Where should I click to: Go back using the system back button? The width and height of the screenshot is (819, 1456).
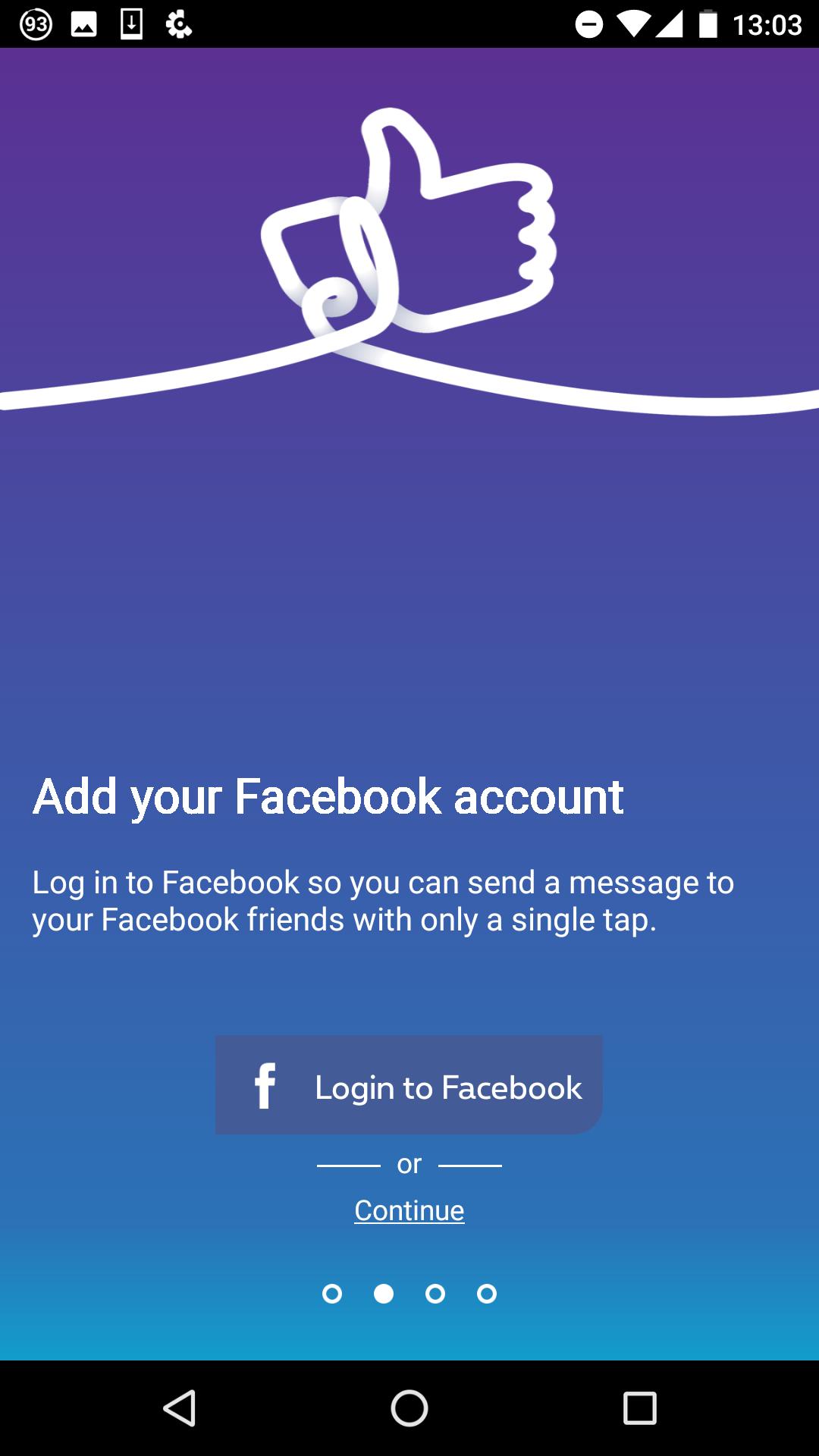(180, 1409)
